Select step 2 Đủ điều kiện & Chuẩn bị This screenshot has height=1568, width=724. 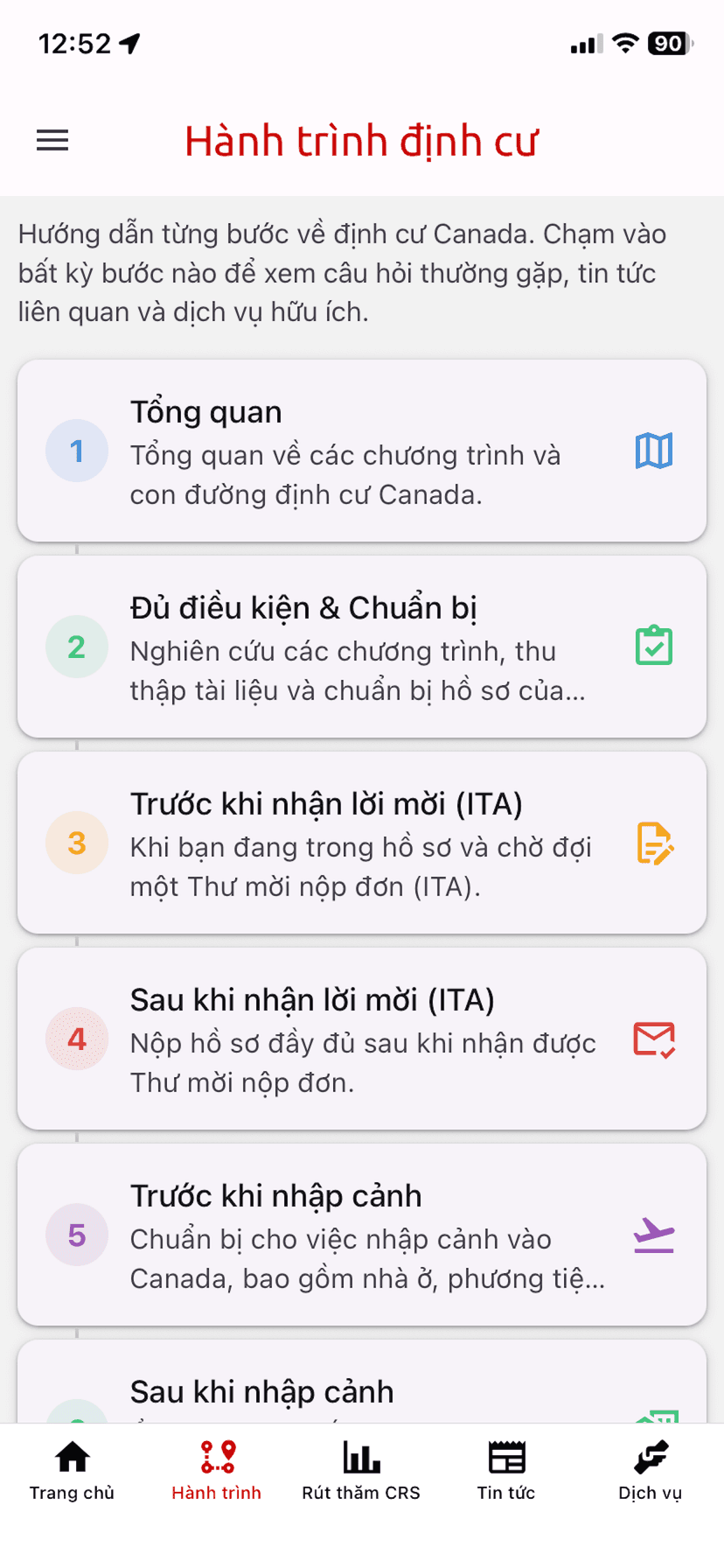coord(362,646)
